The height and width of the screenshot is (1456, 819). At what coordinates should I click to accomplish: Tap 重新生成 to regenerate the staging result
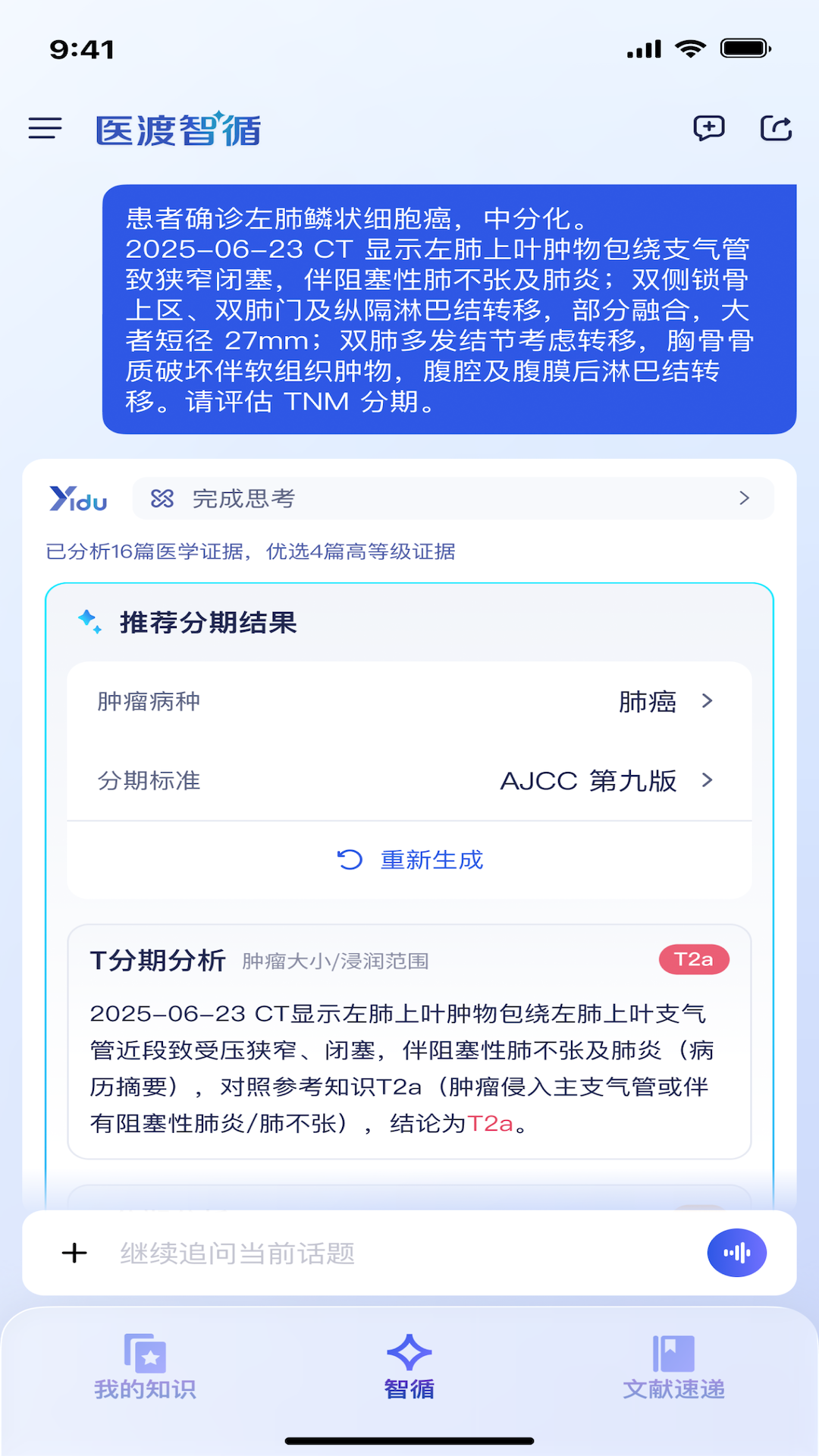[x=431, y=859]
